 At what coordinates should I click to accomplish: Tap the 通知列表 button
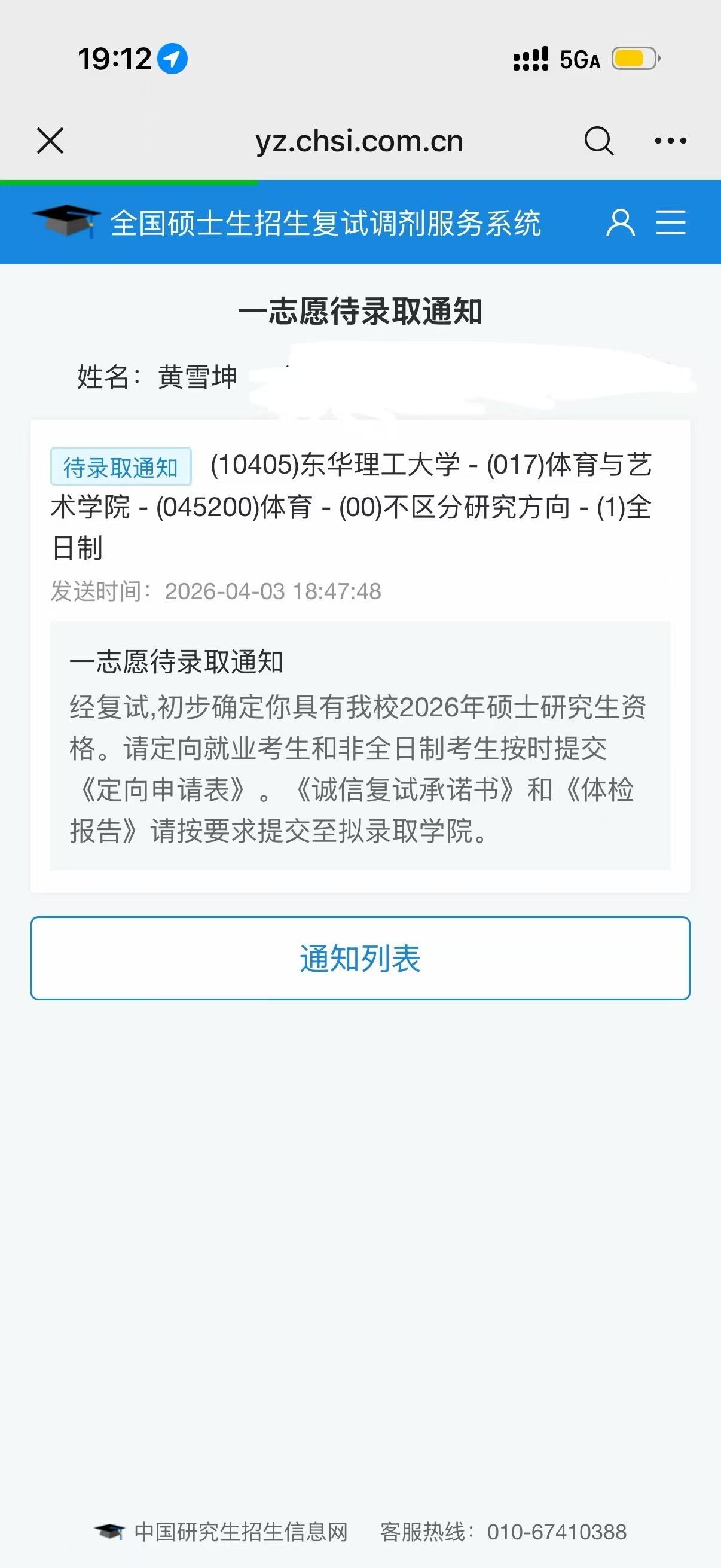360,958
